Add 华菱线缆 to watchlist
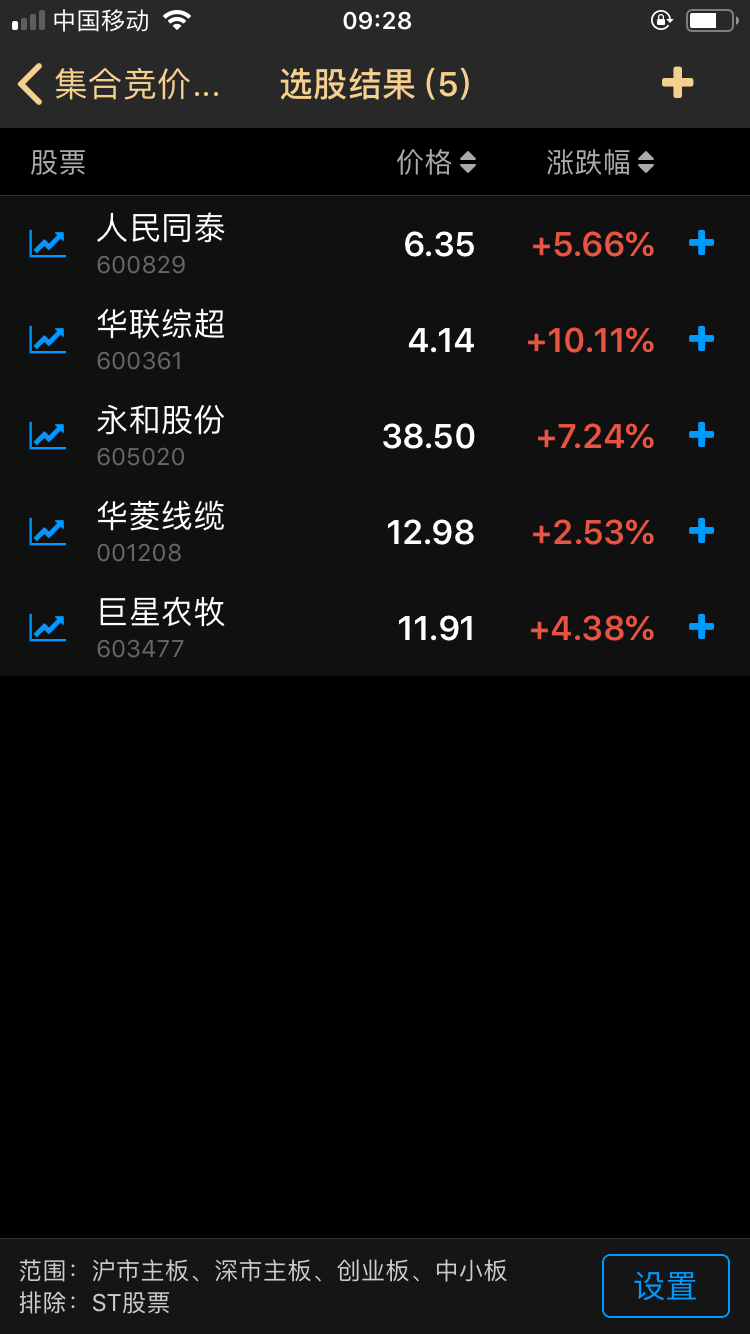The image size is (750, 1334). [702, 531]
